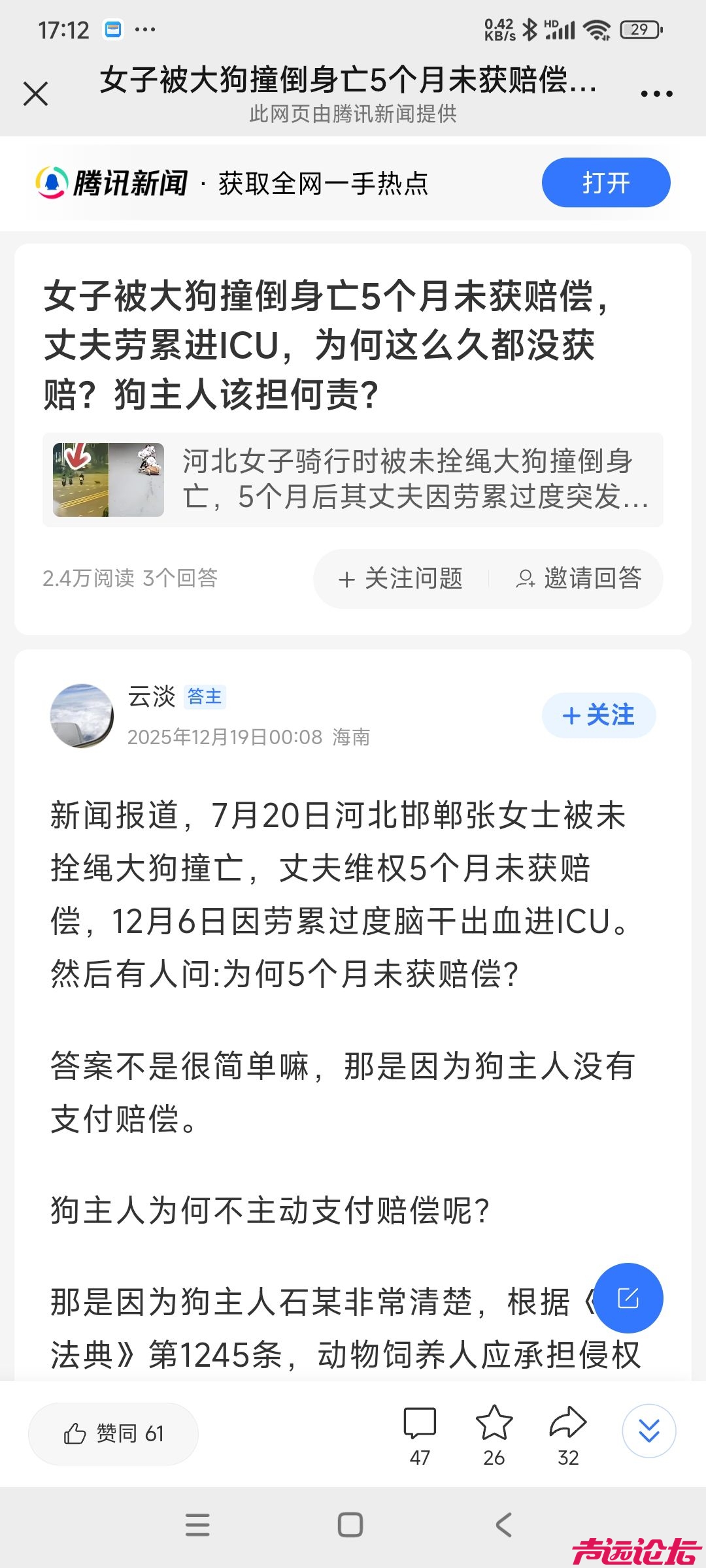Tap the blue 打开 button
706x1568 pixels.
[x=605, y=183]
